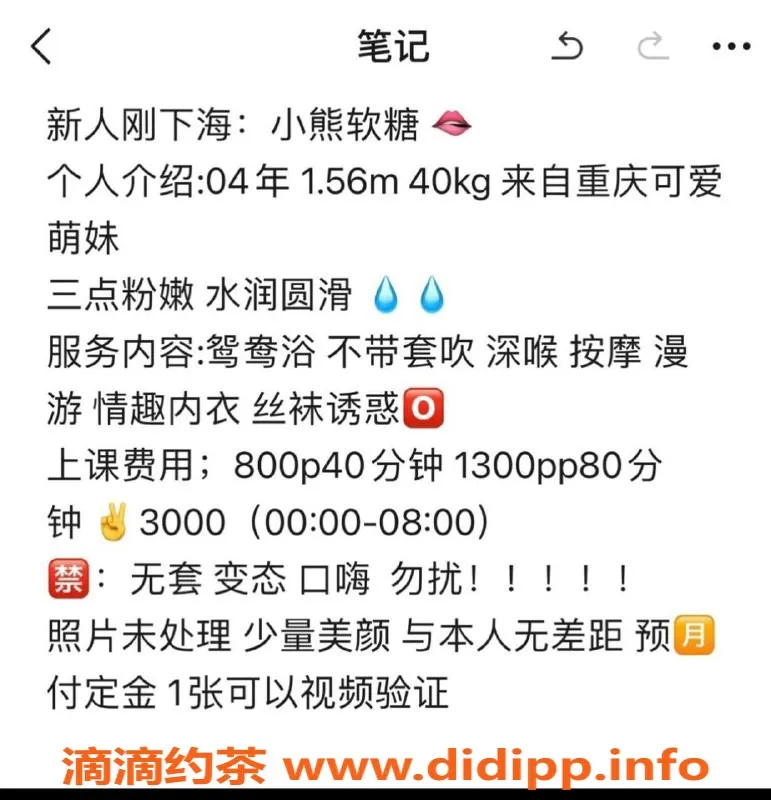Screen dimensions: 771x800
Task: Click the lips emoji after 小熊软糖
Action: pos(450,125)
